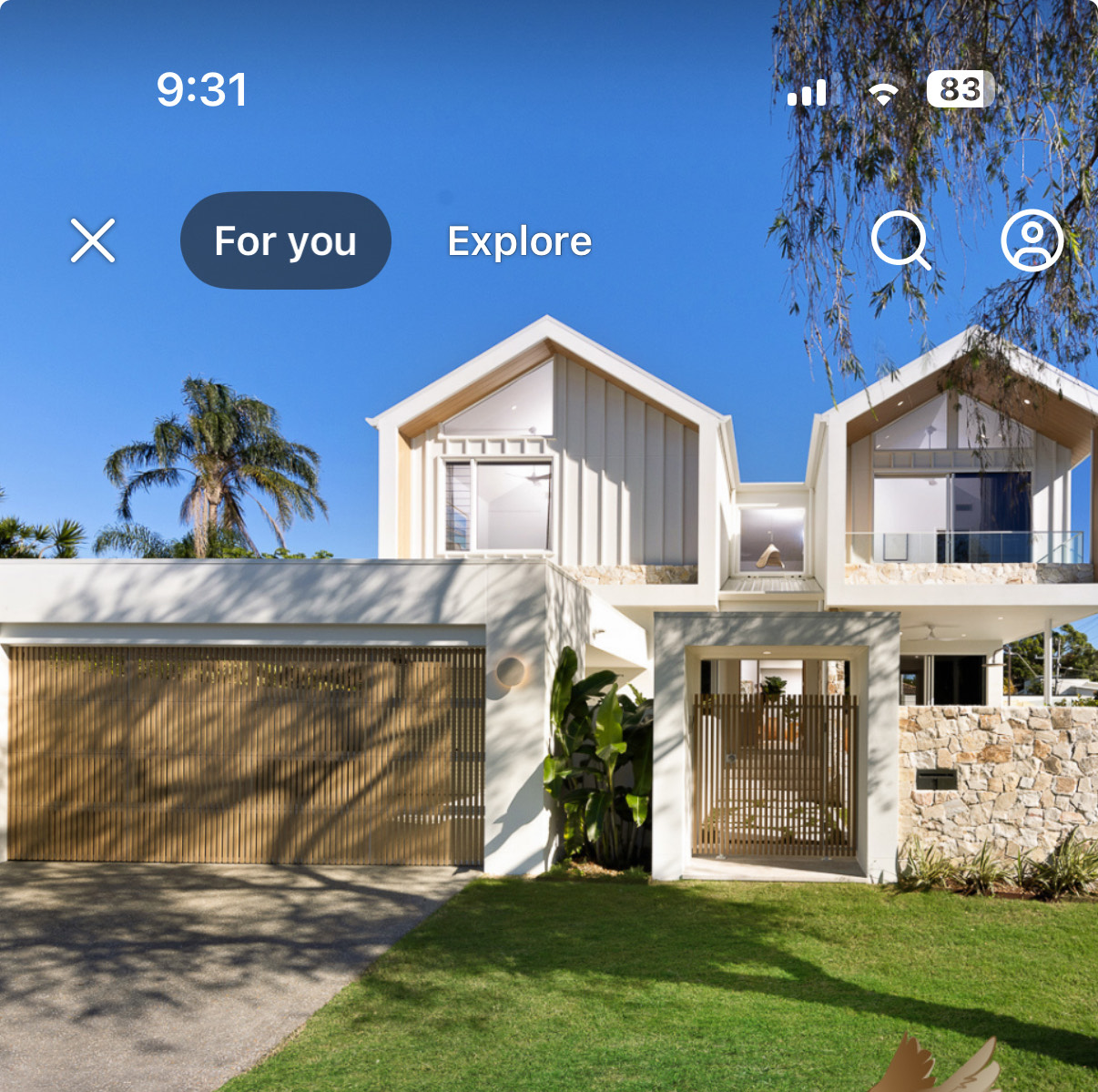
Task: Open the account profile icon
Action: [1032, 241]
